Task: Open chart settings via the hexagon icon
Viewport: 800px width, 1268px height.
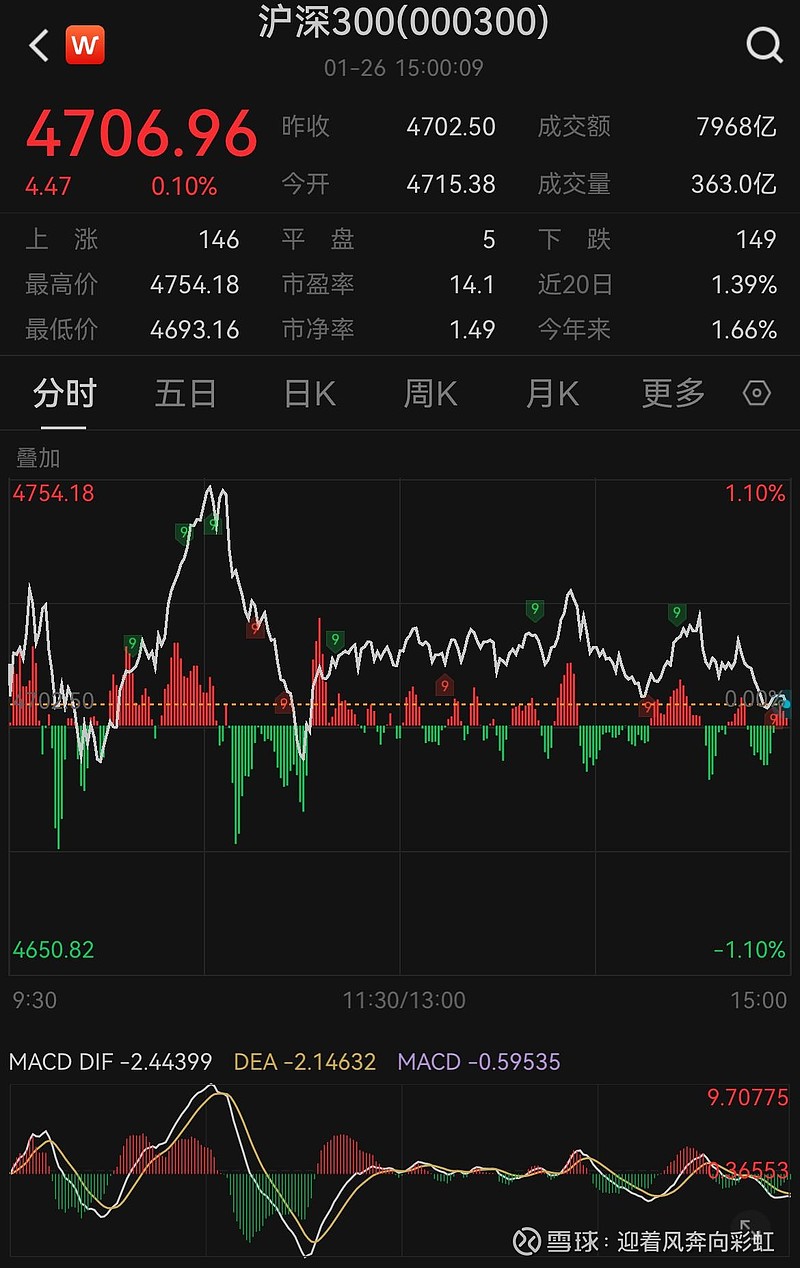Action: (x=757, y=394)
